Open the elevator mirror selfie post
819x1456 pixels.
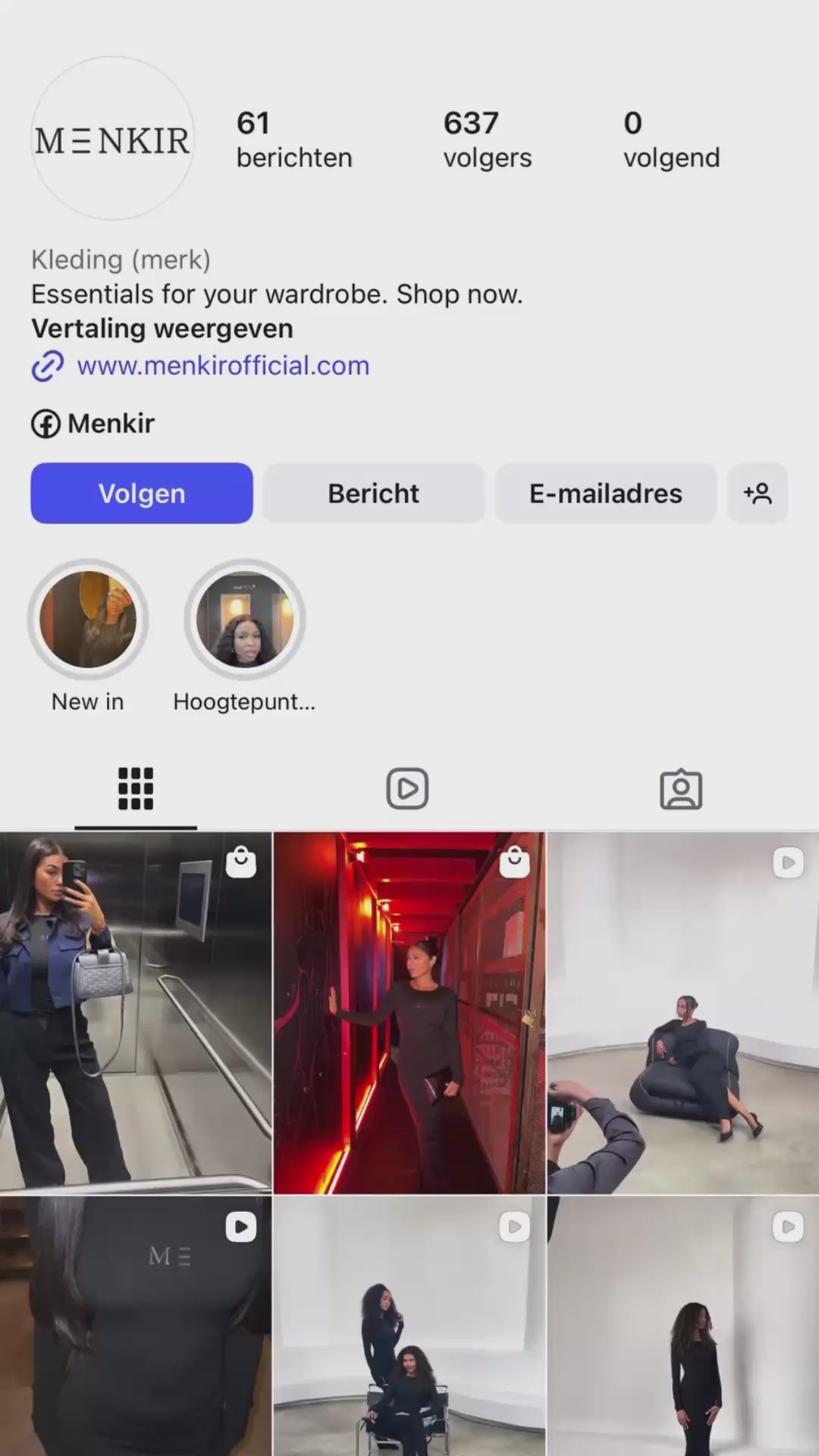tap(136, 1012)
